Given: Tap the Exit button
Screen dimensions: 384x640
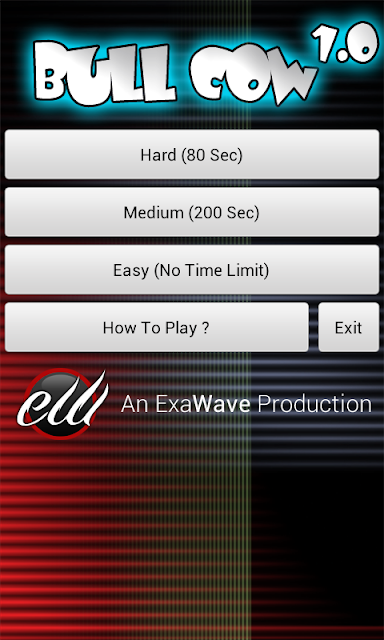Looking at the screenshot, I should click(348, 327).
